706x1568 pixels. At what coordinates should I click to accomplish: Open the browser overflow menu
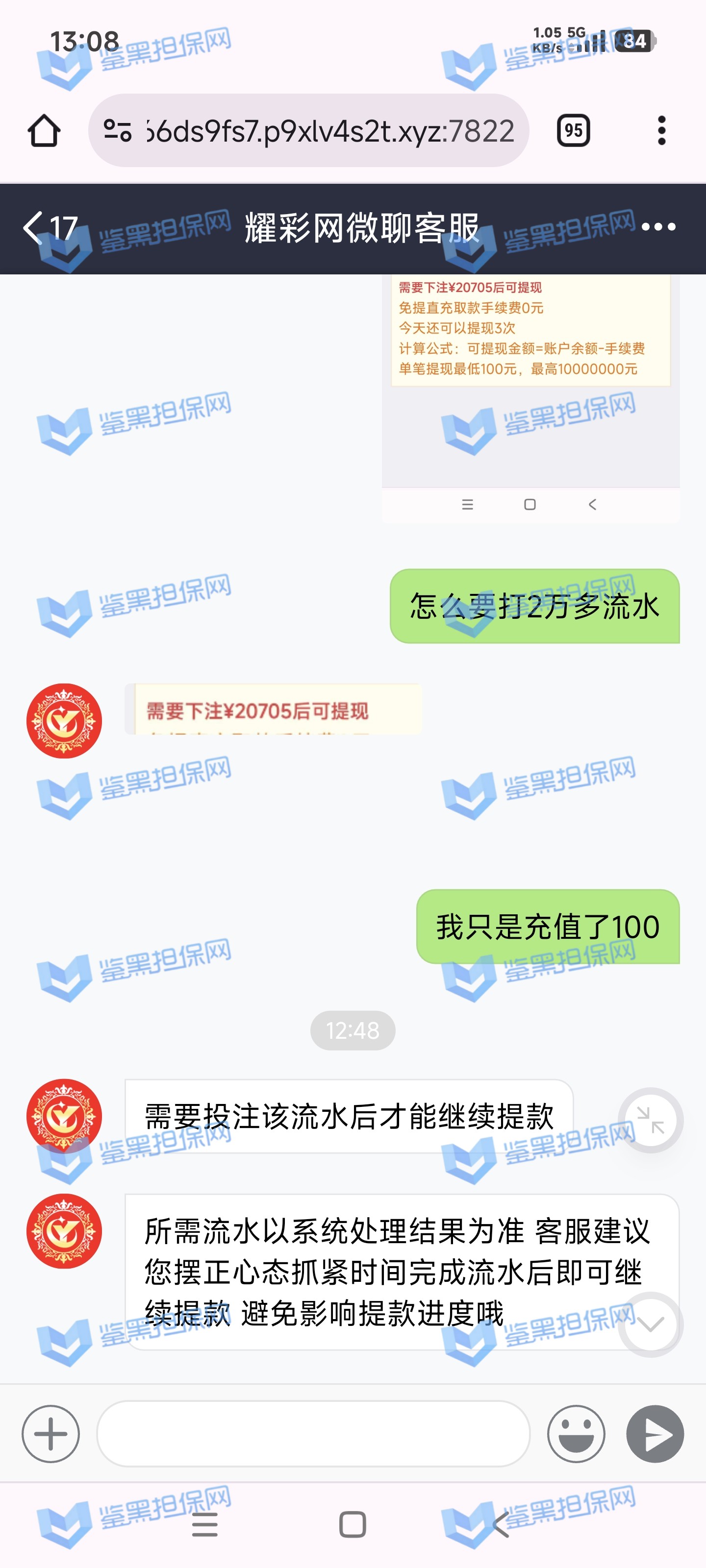[661, 130]
